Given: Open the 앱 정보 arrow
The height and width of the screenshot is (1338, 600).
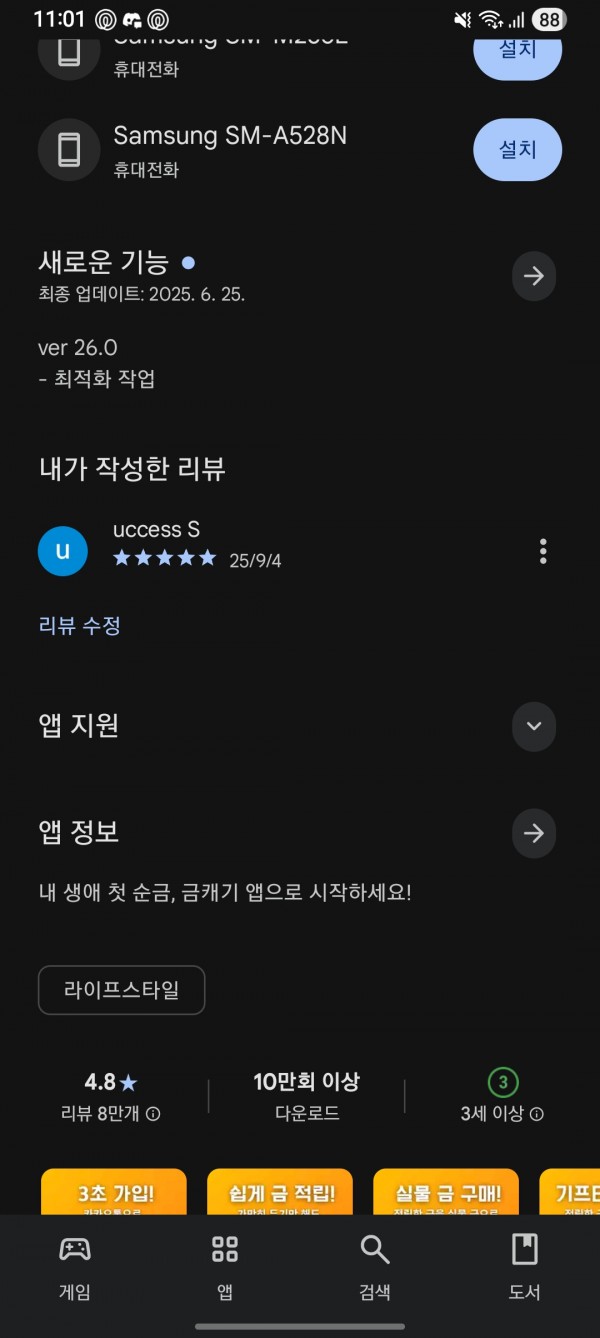Looking at the screenshot, I should point(534,833).
